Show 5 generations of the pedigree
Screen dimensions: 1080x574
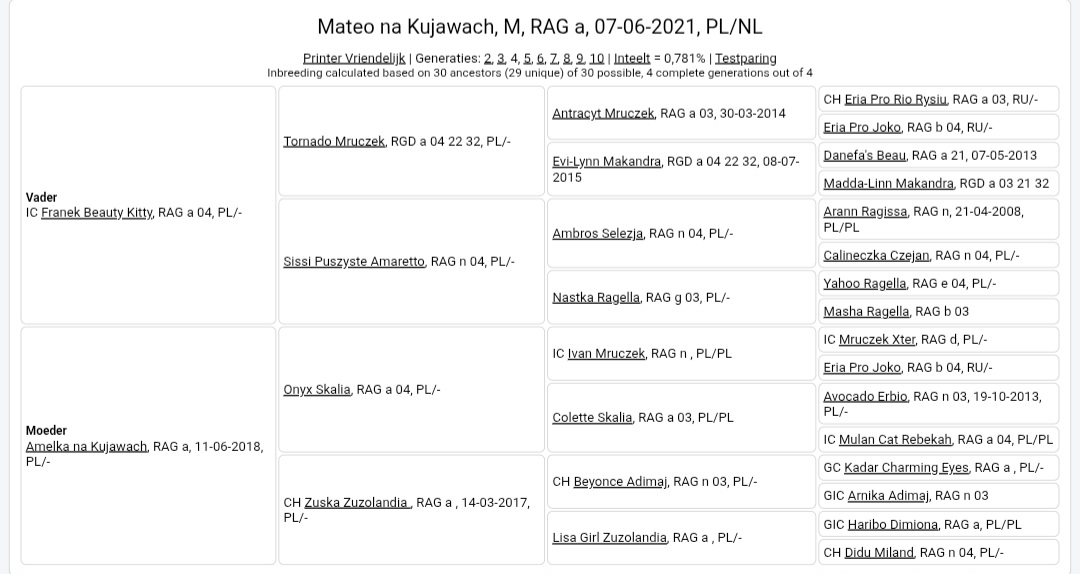[527, 59]
